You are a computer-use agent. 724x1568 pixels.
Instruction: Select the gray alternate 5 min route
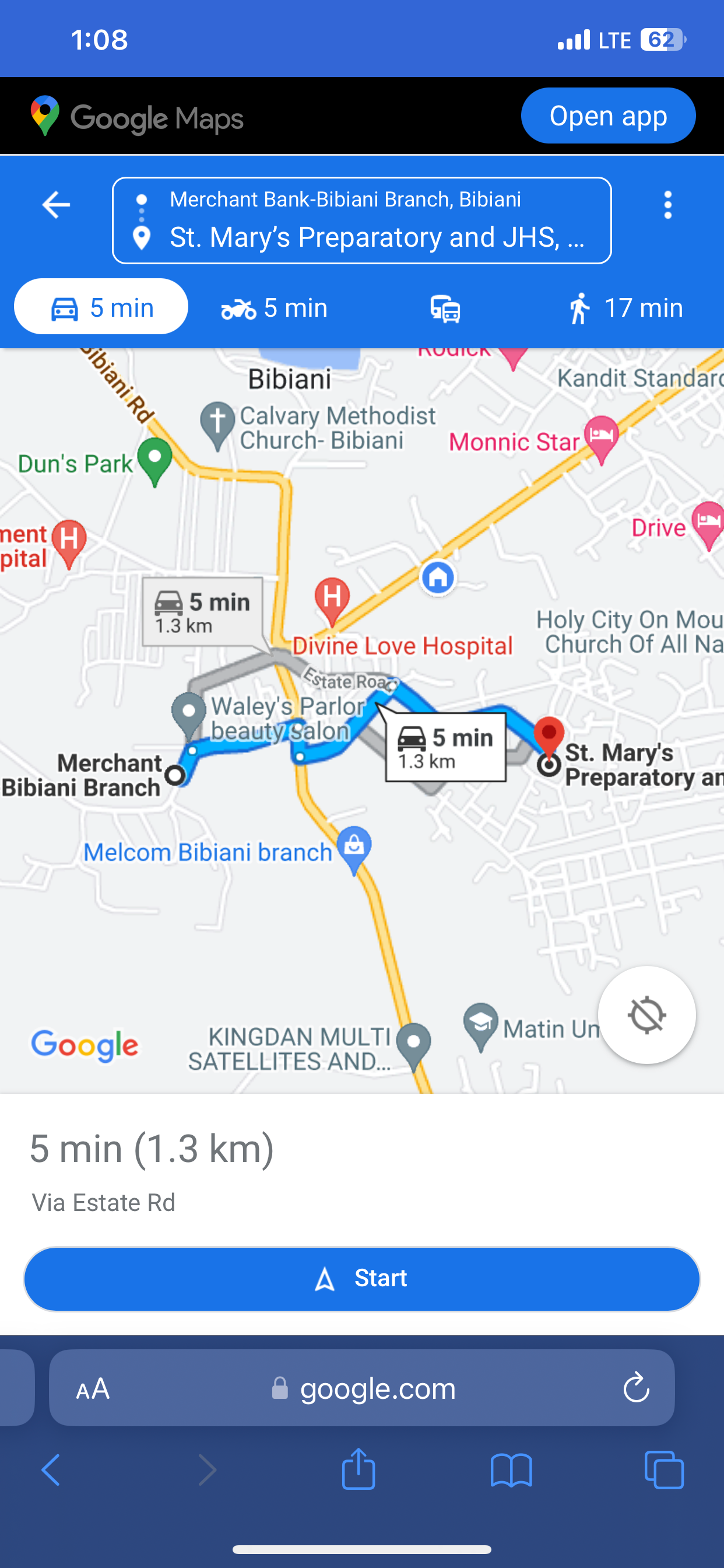203,611
